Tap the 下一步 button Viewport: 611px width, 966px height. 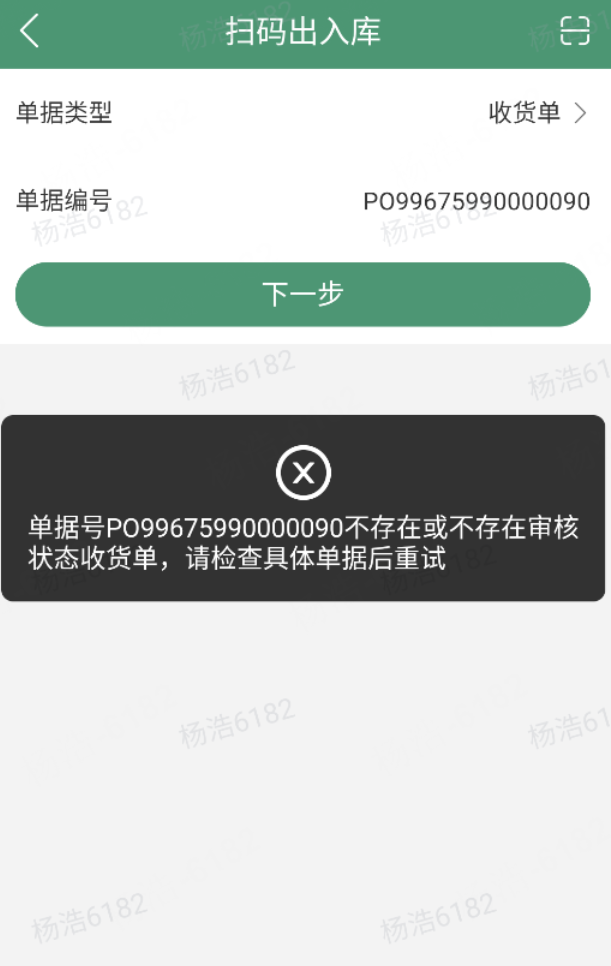pyautogui.click(x=303, y=294)
